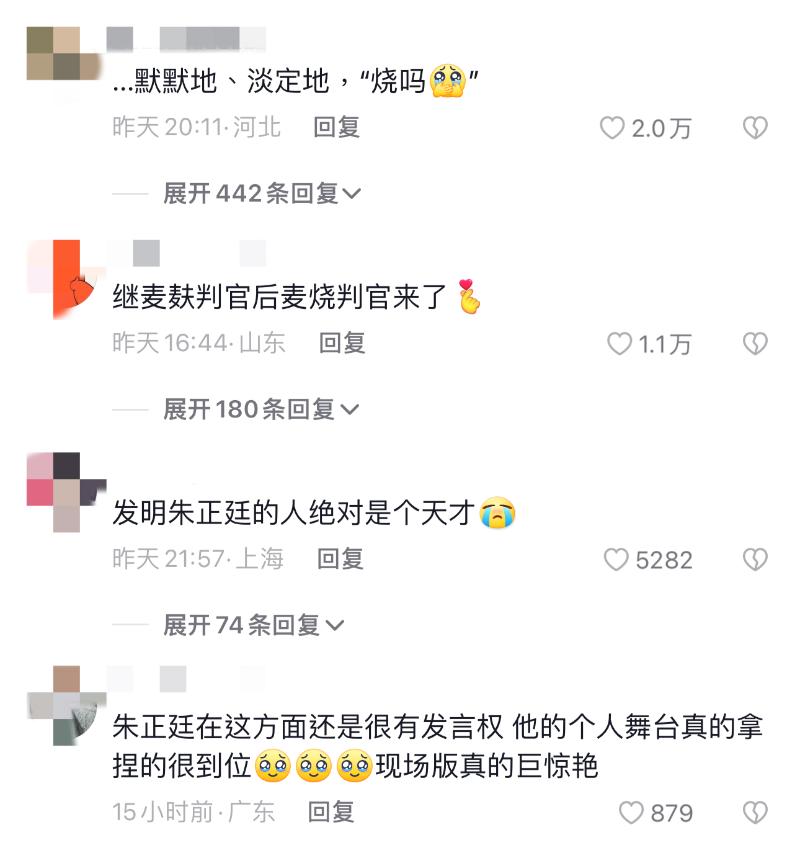Open the avatar of the 上海 commenter

(x=66, y=491)
